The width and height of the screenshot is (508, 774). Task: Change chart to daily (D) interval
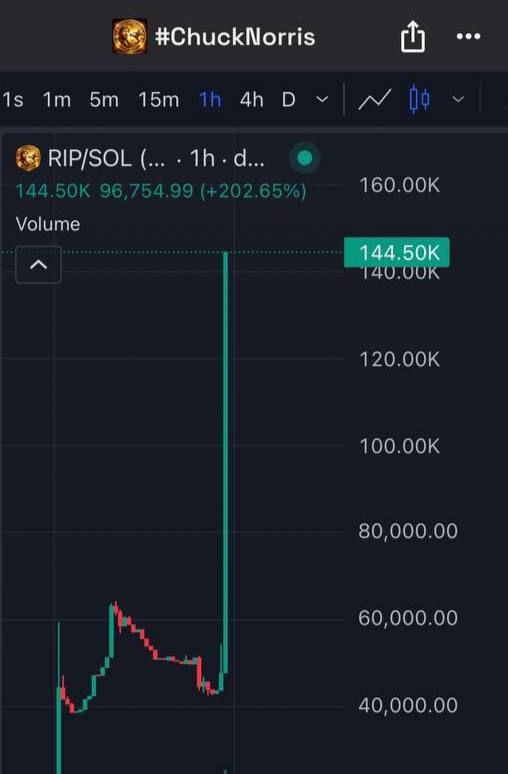288,100
